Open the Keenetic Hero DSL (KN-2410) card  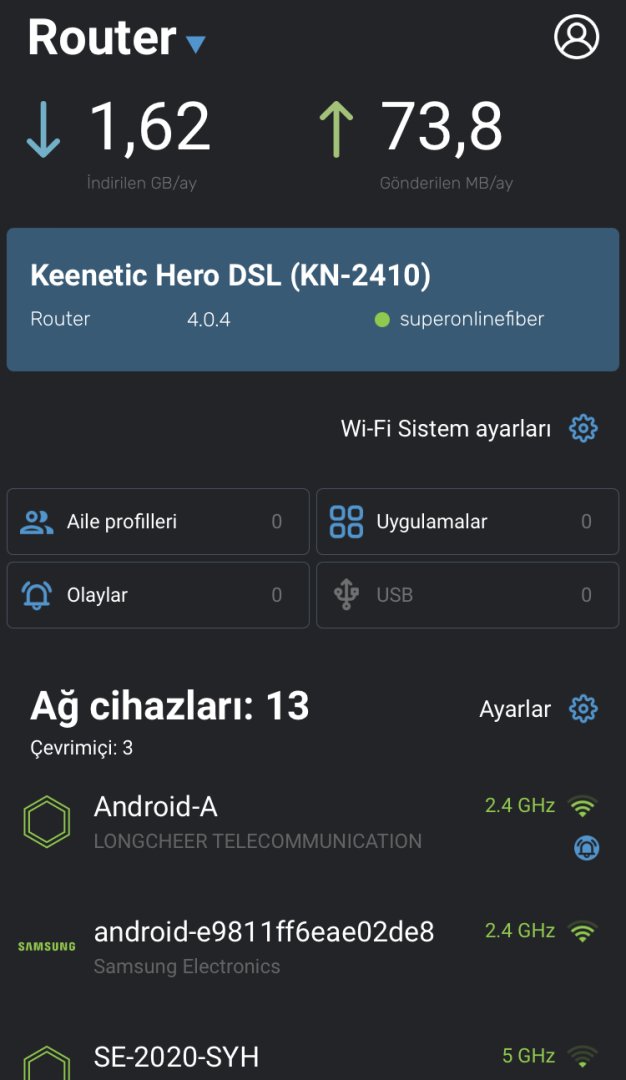coord(312,299)
